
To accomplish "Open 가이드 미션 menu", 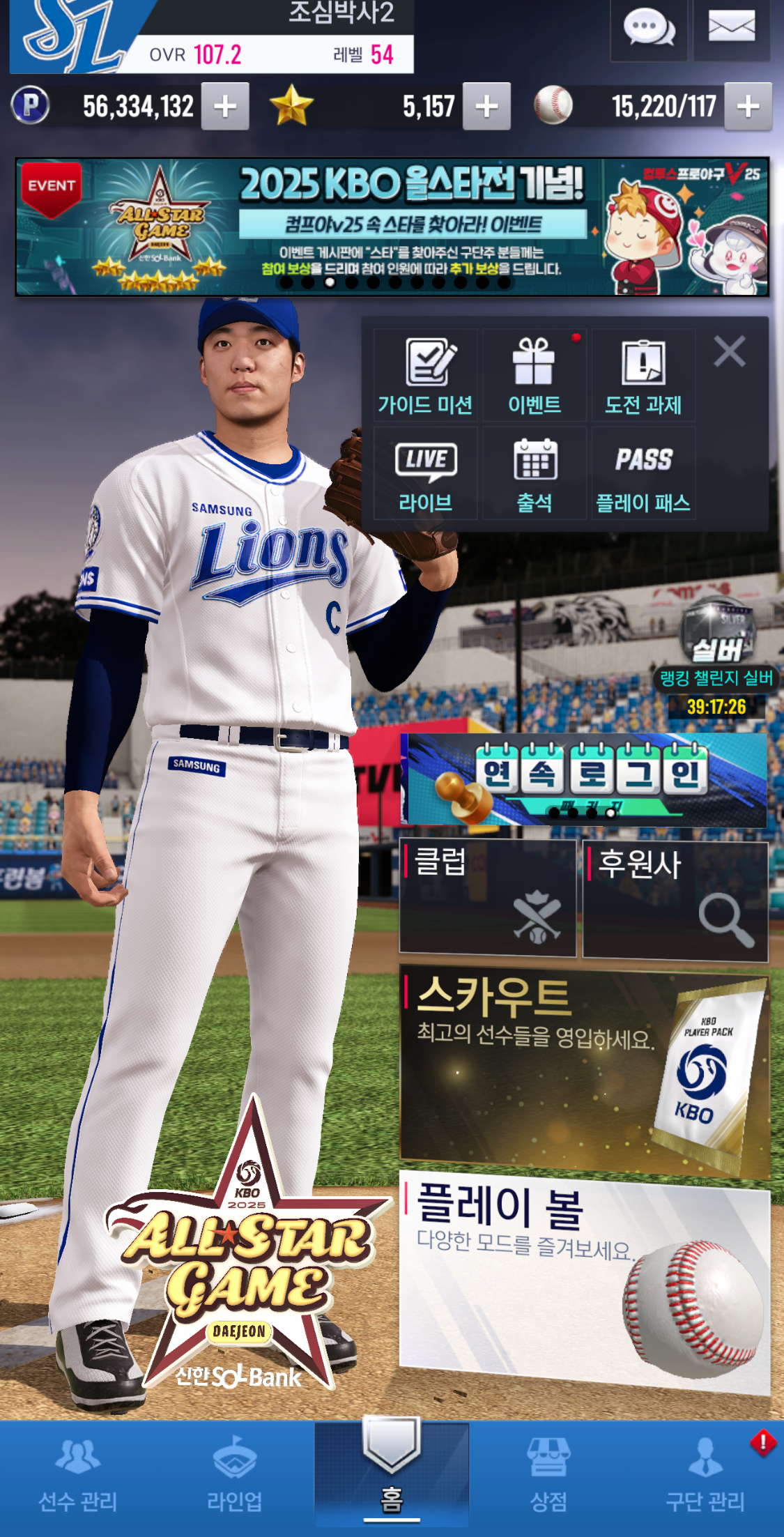I will coord(425,376).
